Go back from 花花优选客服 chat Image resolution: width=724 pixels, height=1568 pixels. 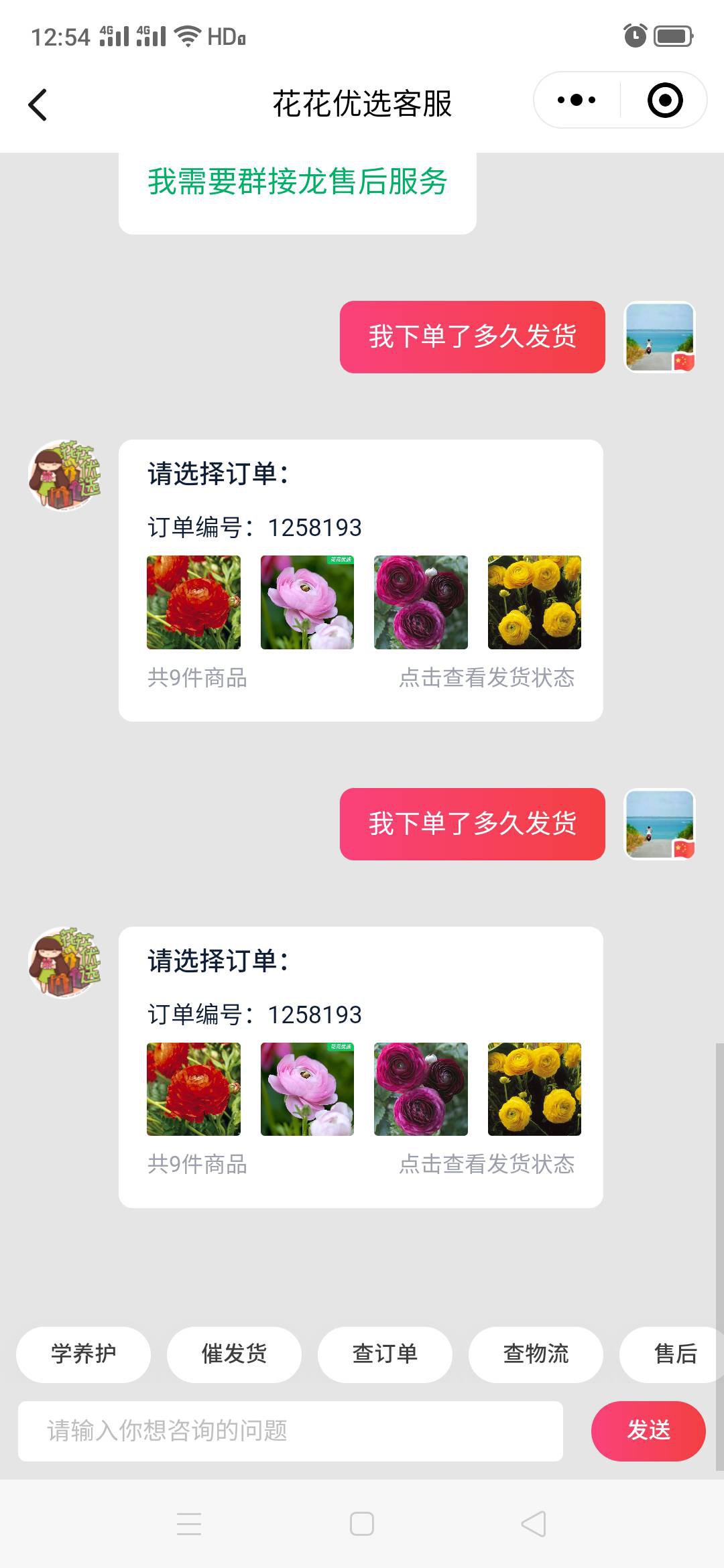[38, 105]
